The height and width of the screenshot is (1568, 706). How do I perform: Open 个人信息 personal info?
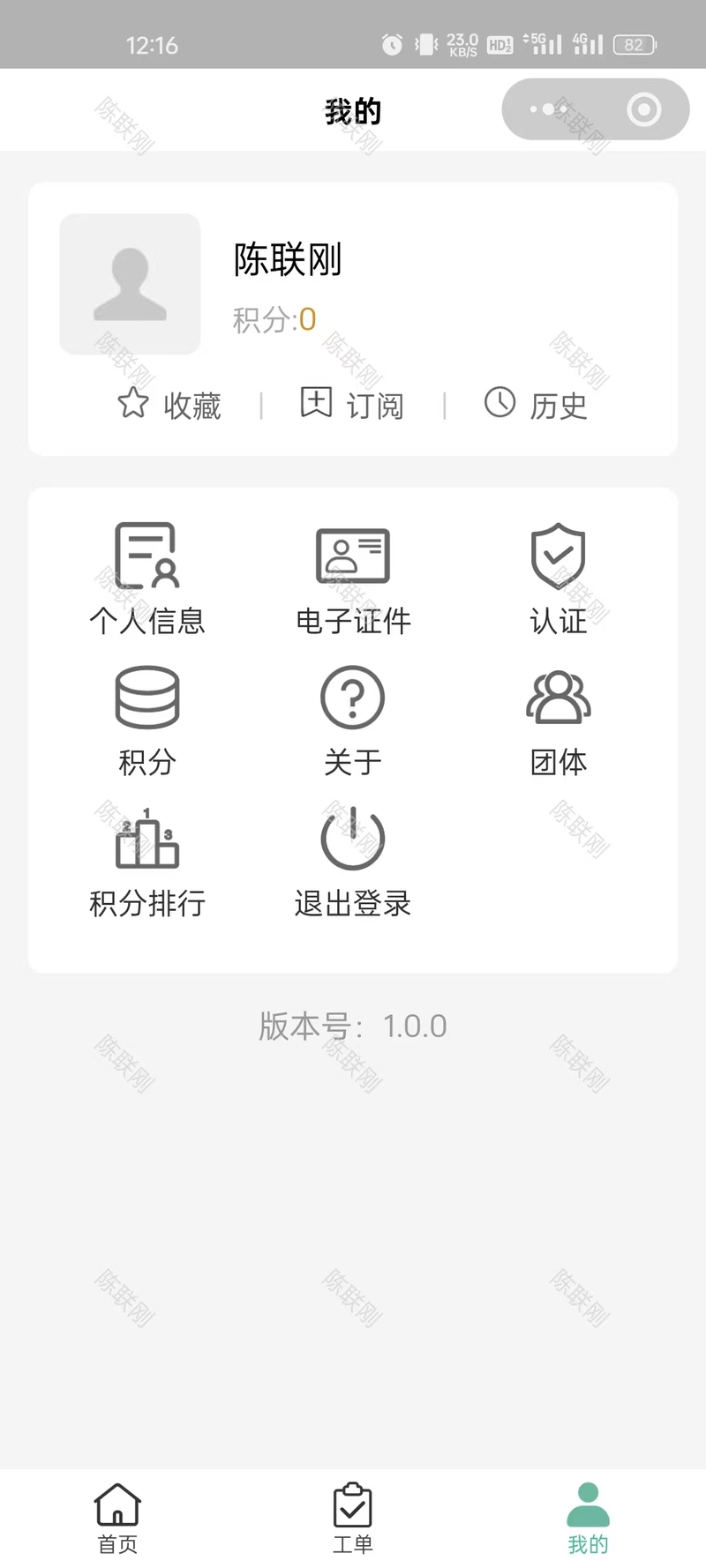147,578
